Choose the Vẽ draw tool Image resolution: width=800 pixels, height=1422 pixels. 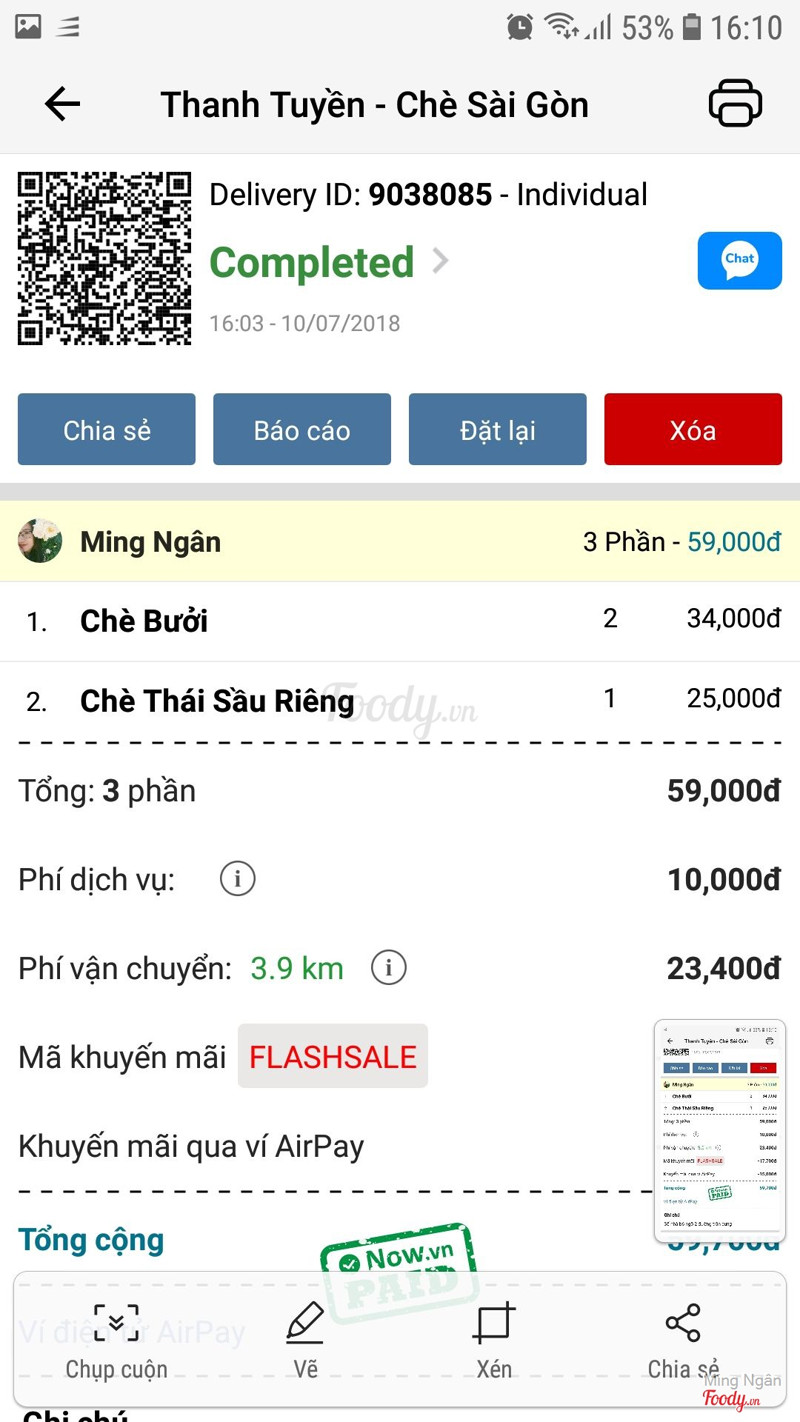305,1340
